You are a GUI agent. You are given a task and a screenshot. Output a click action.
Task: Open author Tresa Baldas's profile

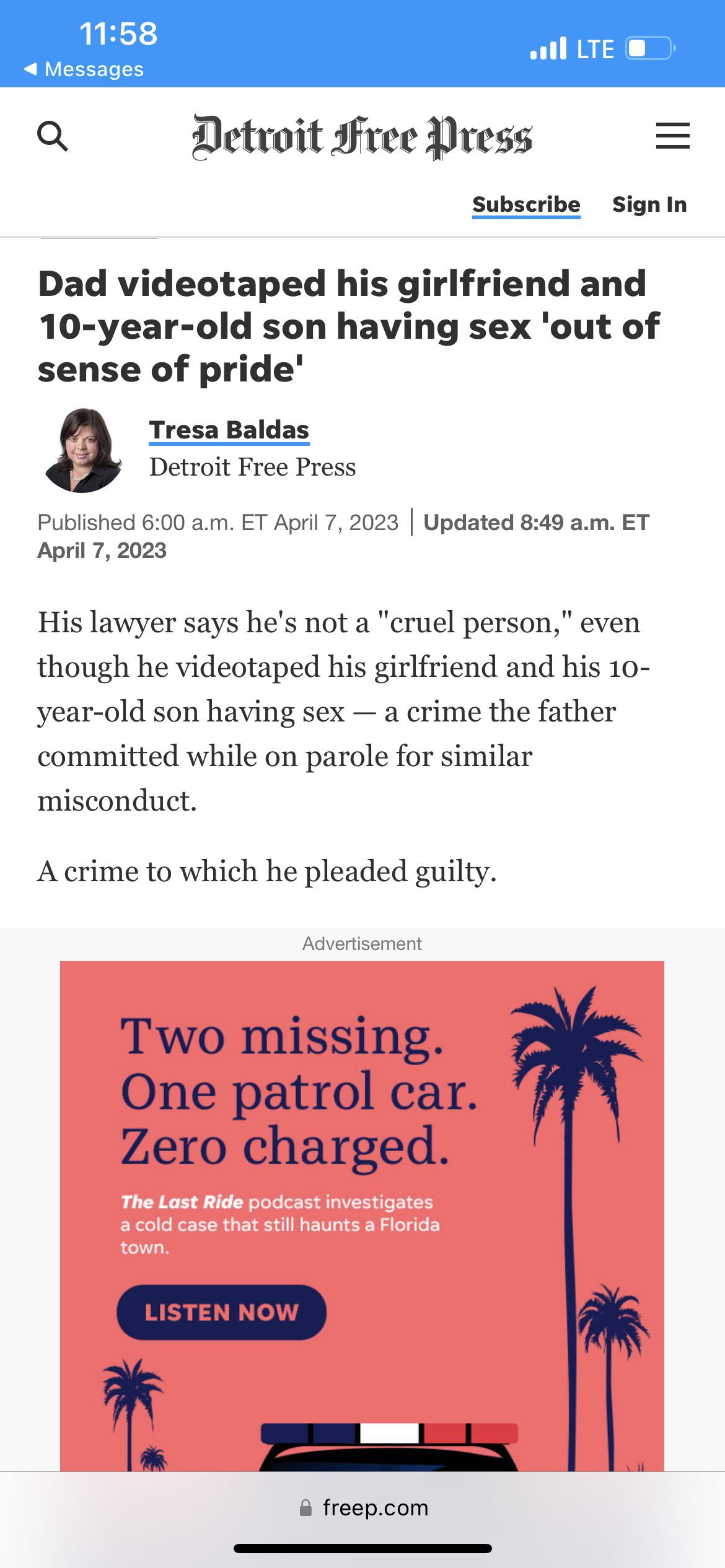point(229,430)
